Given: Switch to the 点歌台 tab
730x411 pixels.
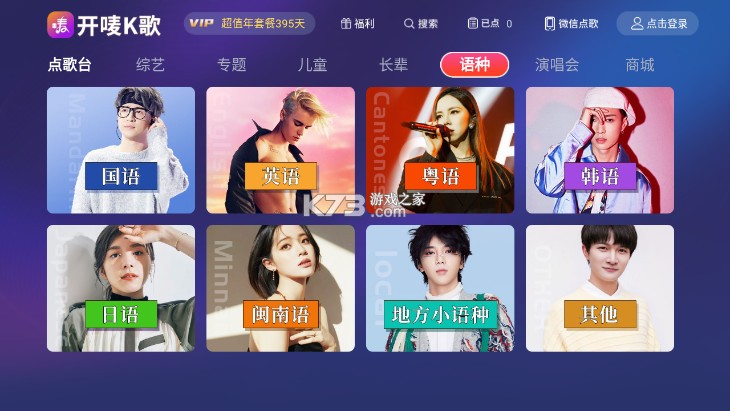Looking at the screenshot, I should pos(70,65).
